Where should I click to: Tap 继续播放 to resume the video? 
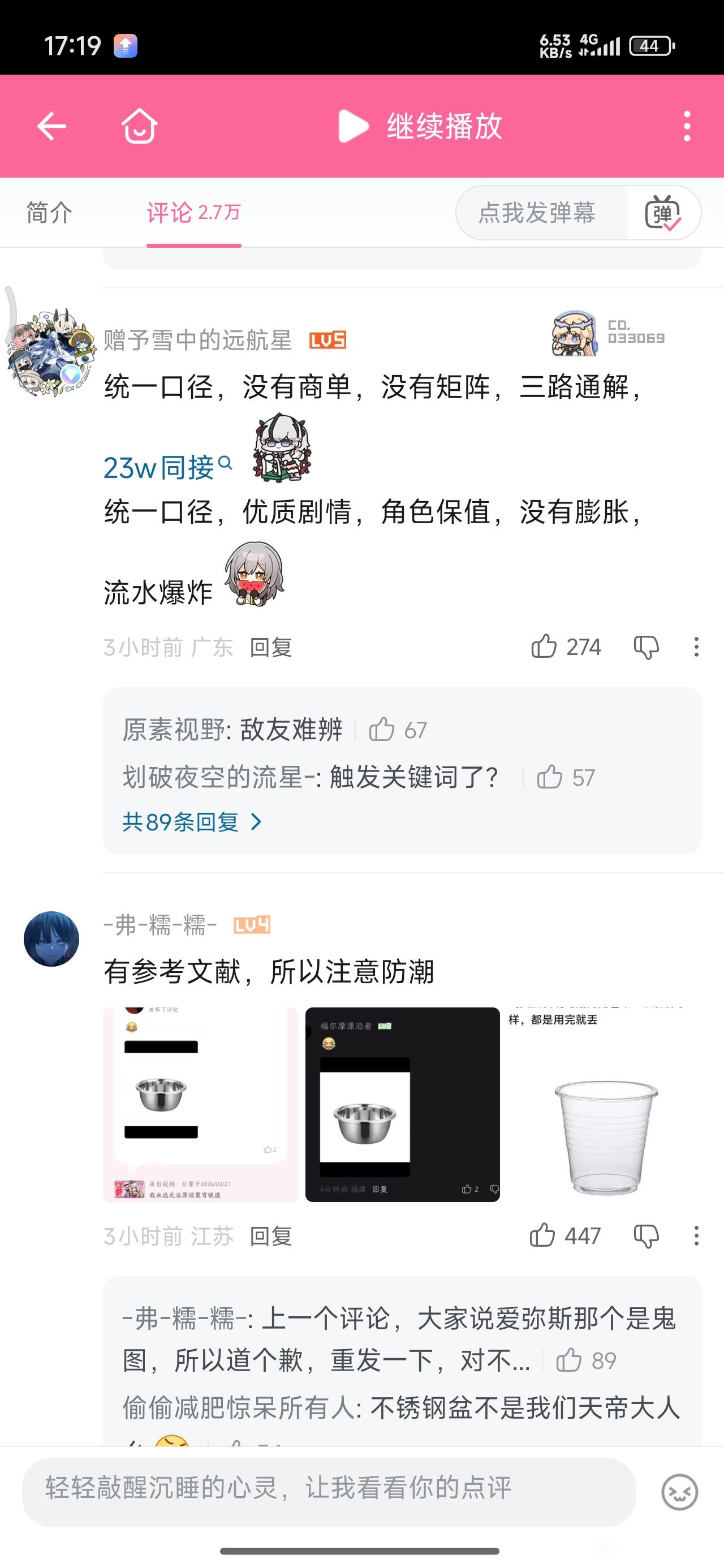[x=421, y=127]
